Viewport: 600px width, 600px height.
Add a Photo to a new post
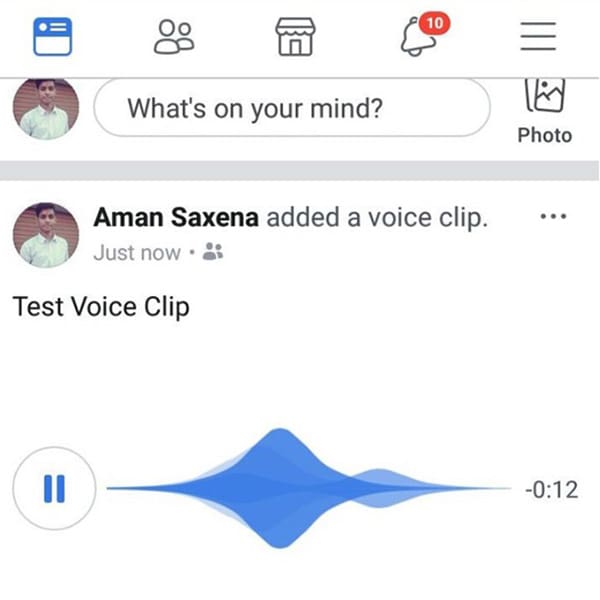(545, 112)
